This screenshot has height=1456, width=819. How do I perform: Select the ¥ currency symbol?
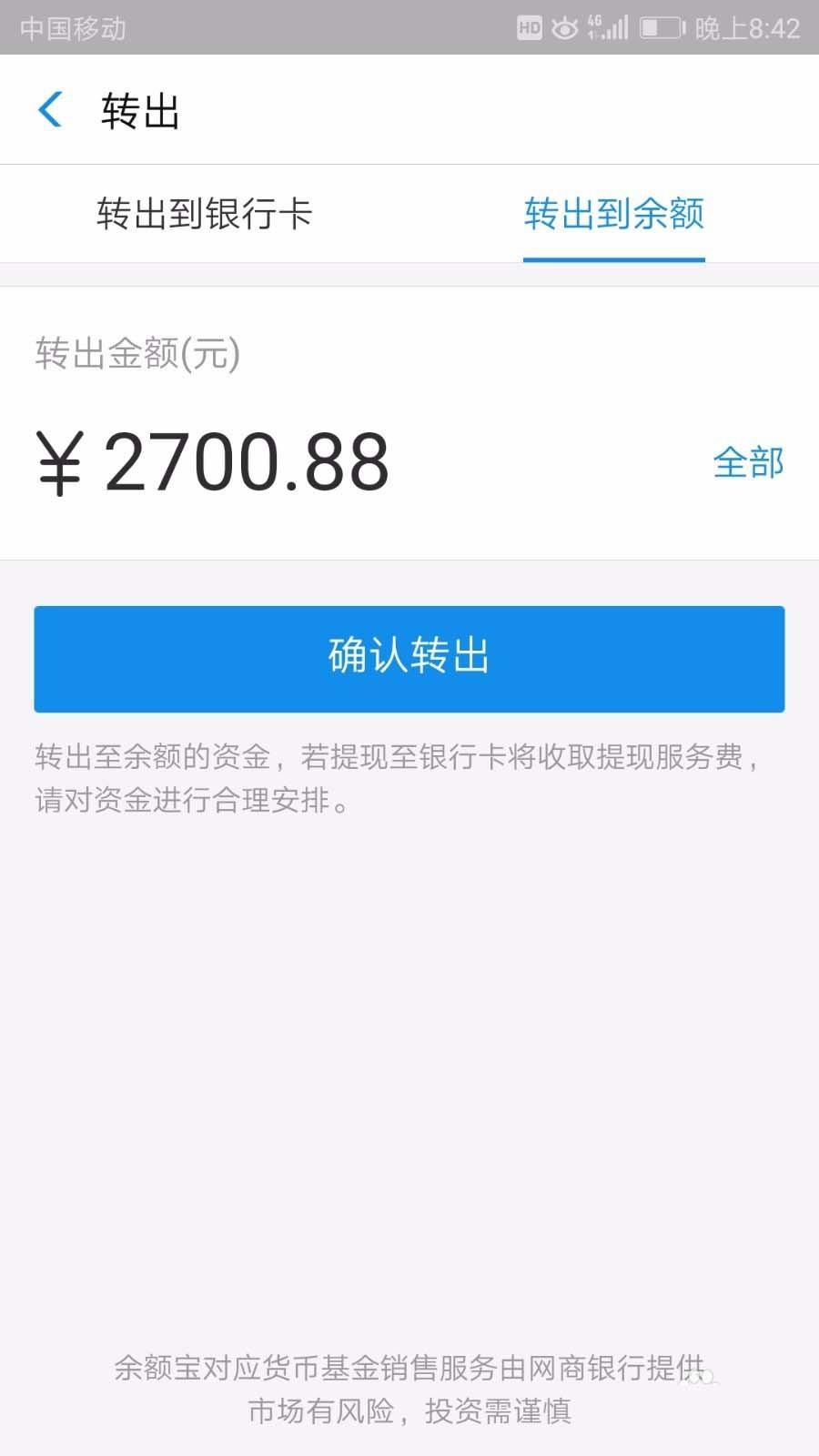point(60,464)
